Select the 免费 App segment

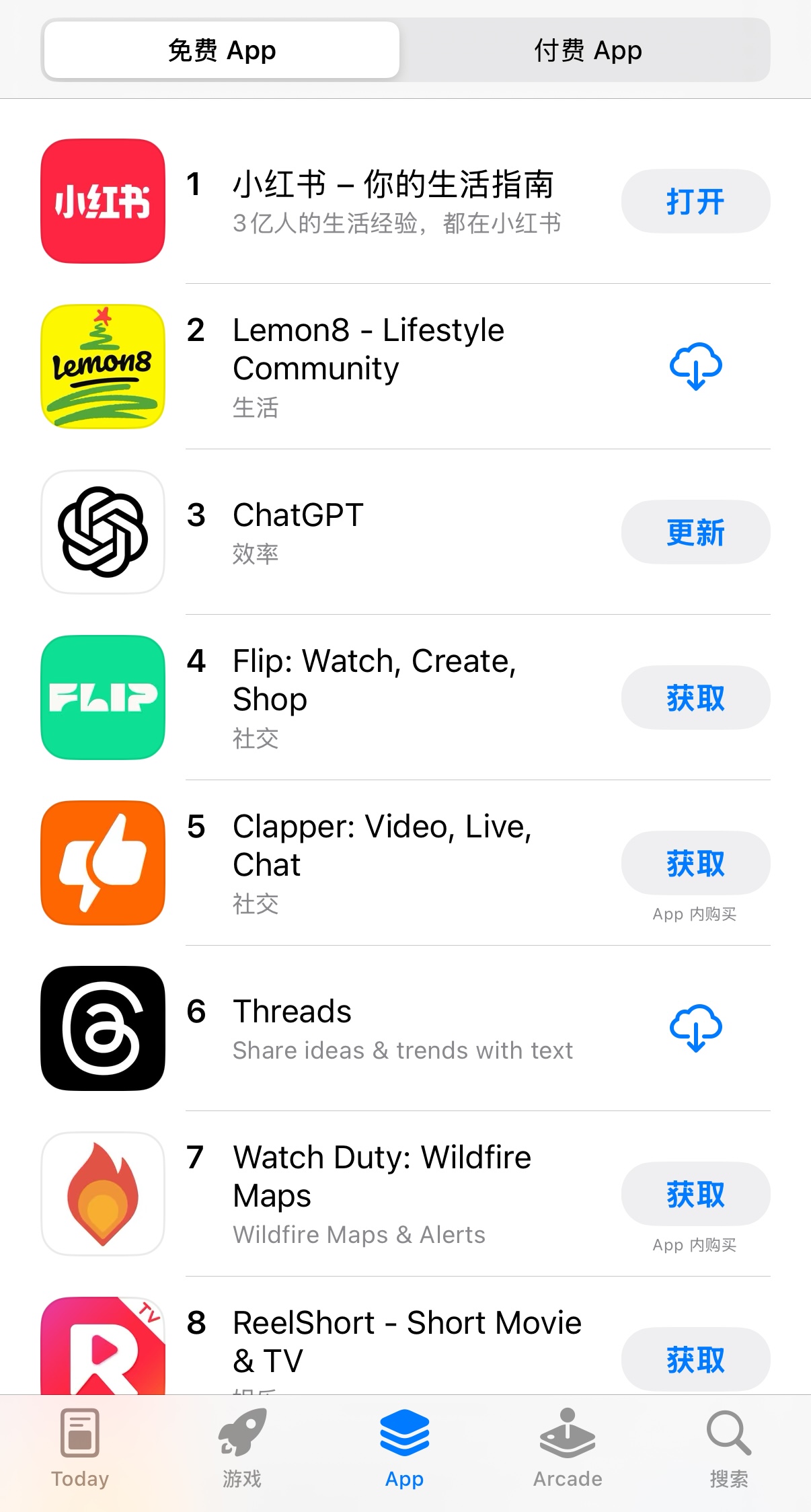(x=222, y=50)
